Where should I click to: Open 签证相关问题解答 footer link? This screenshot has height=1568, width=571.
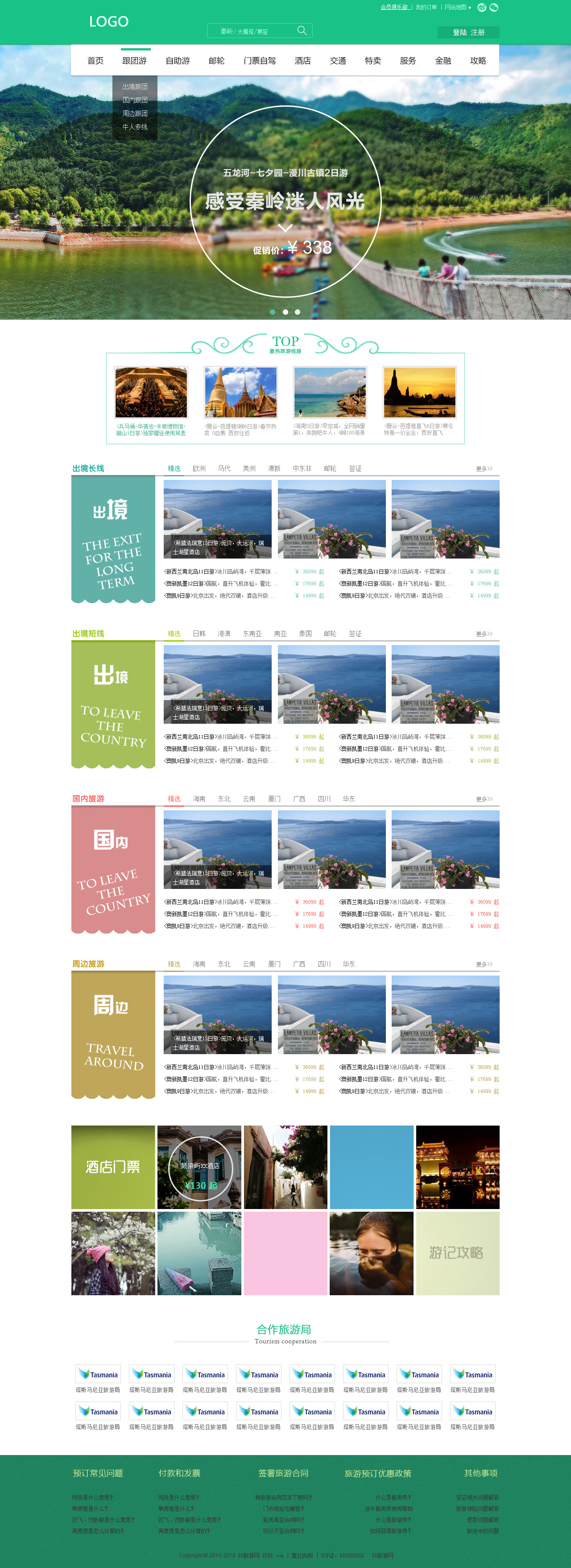pyautogui.click(x=477, y=1497)
